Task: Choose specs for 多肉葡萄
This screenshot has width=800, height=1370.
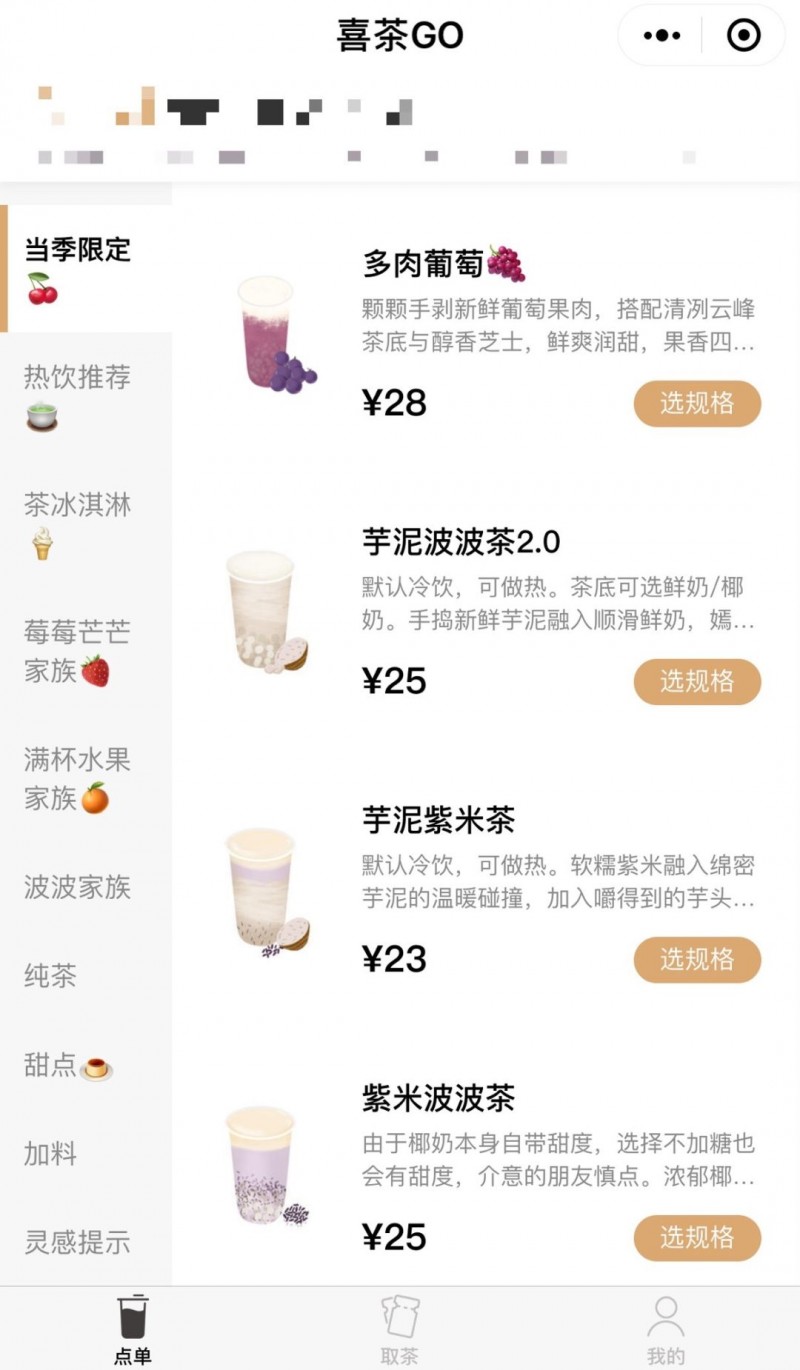Action: tap(697, 403)
